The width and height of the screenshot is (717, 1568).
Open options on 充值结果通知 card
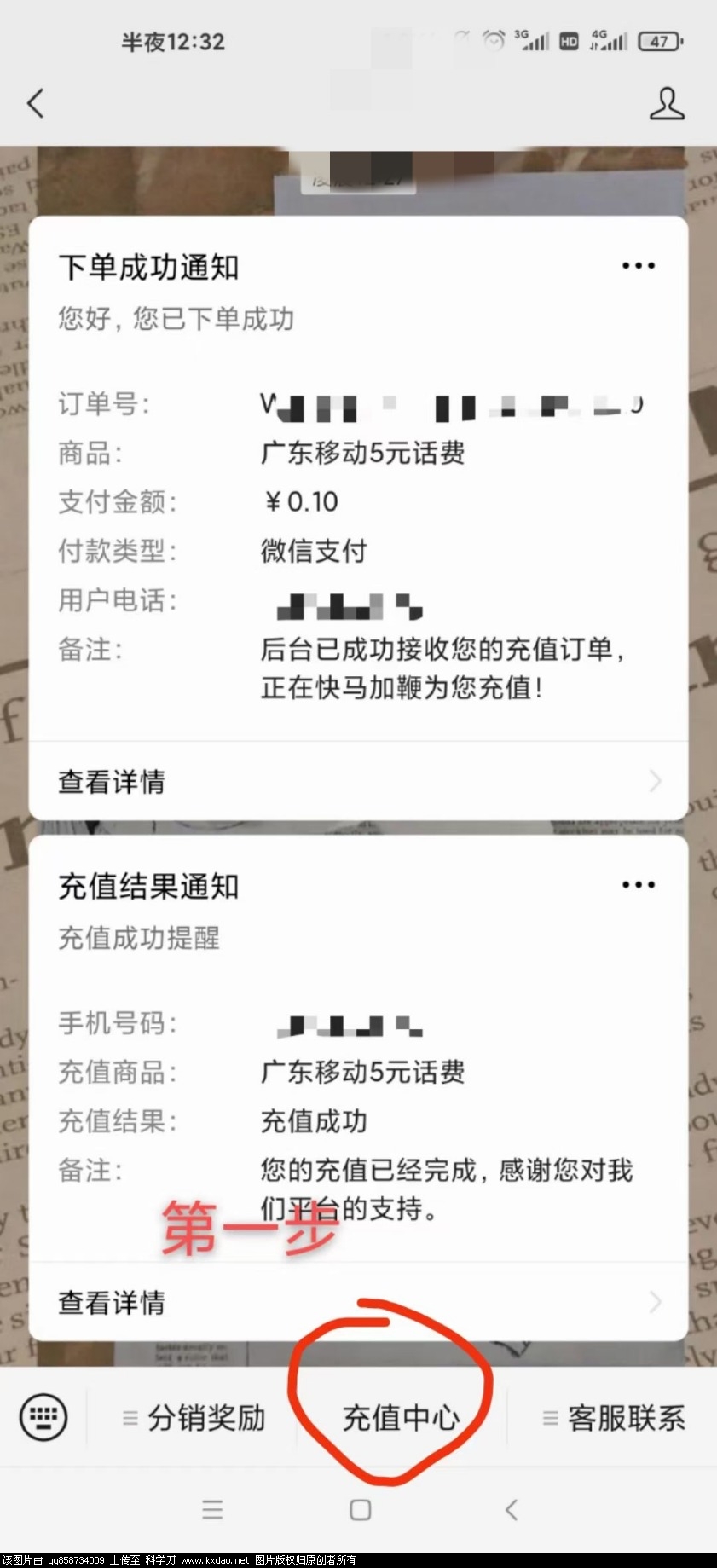tap(638, 885)
